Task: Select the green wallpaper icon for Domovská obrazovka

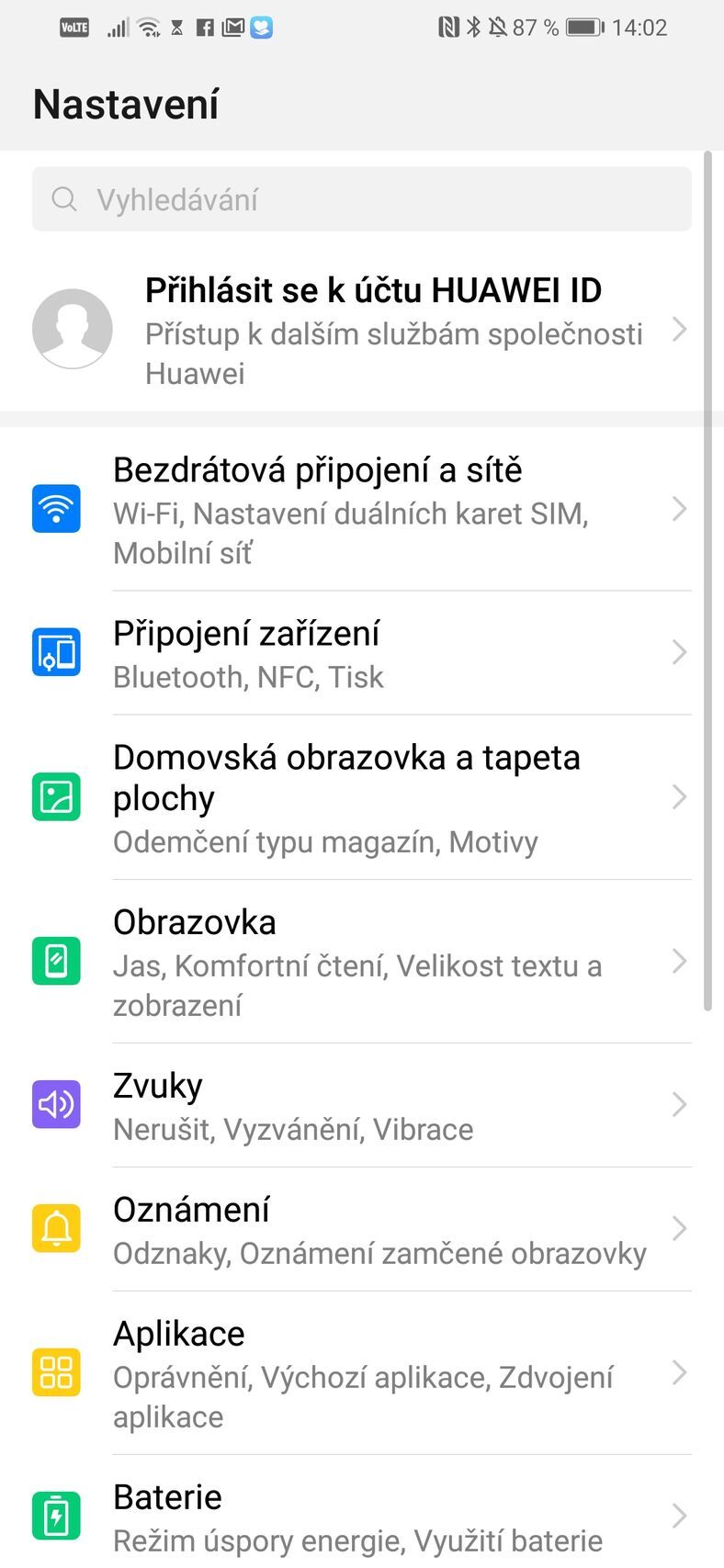Action: point(56,796)
